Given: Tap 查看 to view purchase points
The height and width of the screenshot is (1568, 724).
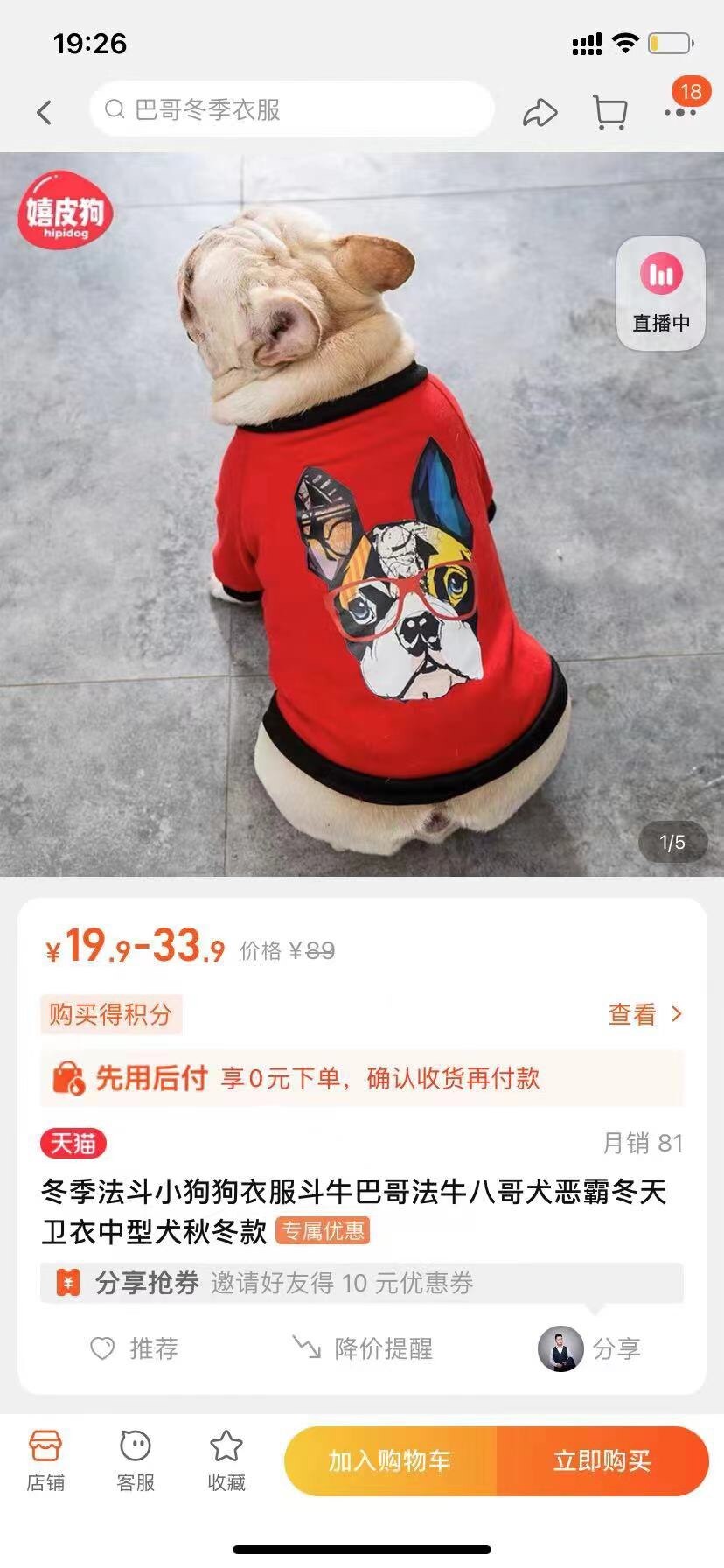Looking at the screenshot, I should (644, 1014).
